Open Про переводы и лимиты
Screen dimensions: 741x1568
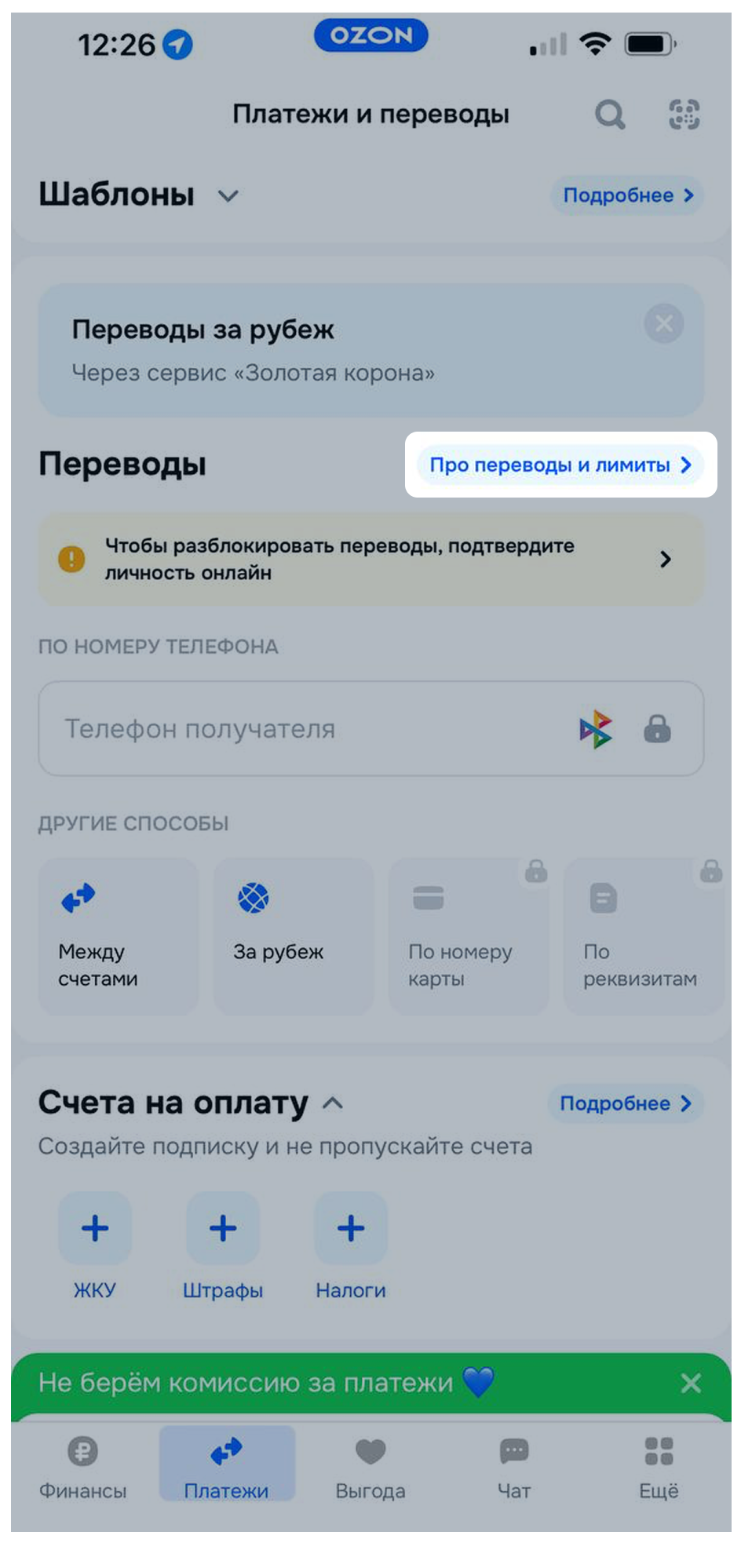[x=560, y=465]
